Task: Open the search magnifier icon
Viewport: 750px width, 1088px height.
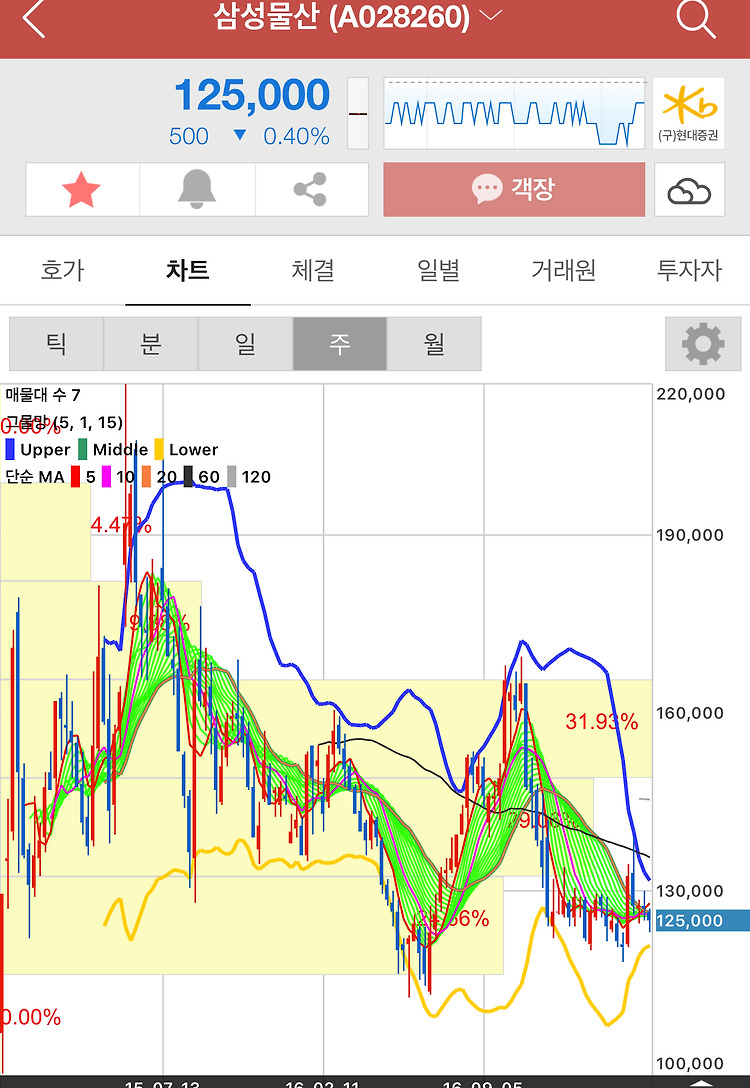Action: (696, 18)
